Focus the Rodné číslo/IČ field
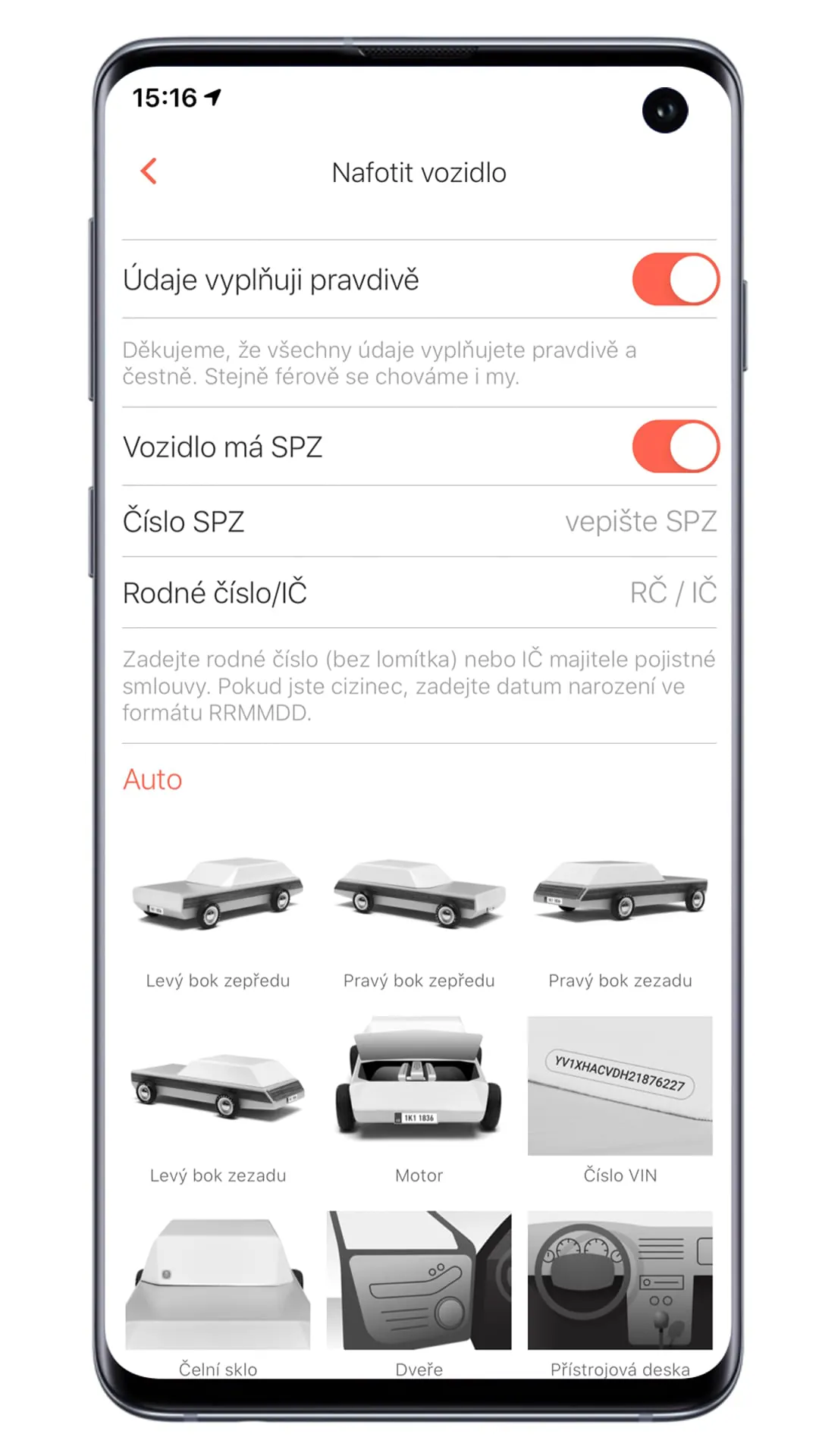Screen dimensions: 819x1456 [672, 592]
